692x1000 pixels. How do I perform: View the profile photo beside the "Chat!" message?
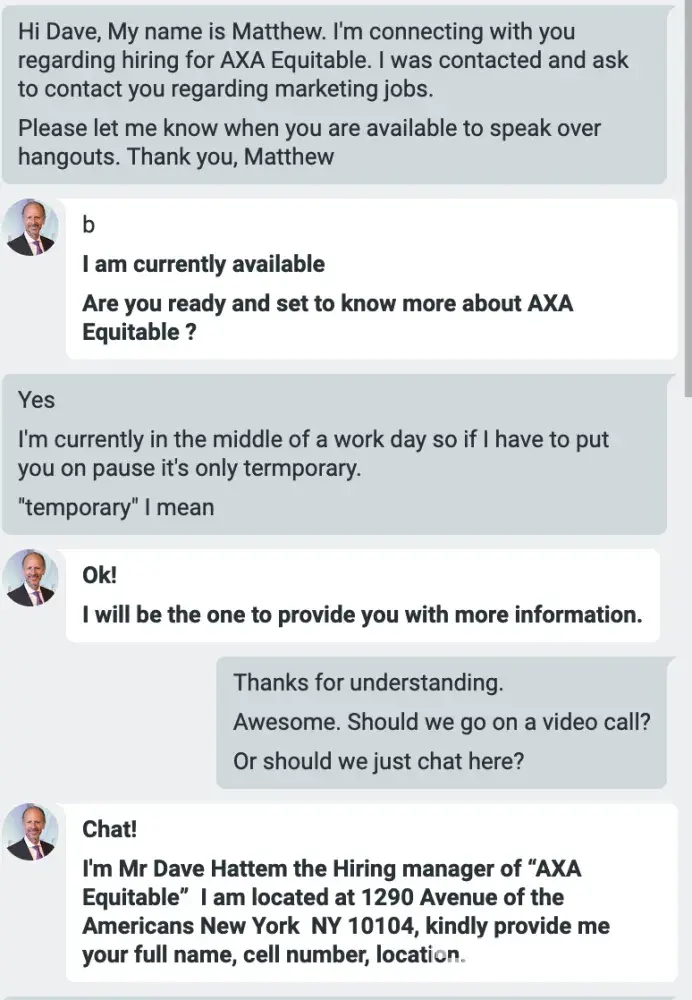(31, 832)
